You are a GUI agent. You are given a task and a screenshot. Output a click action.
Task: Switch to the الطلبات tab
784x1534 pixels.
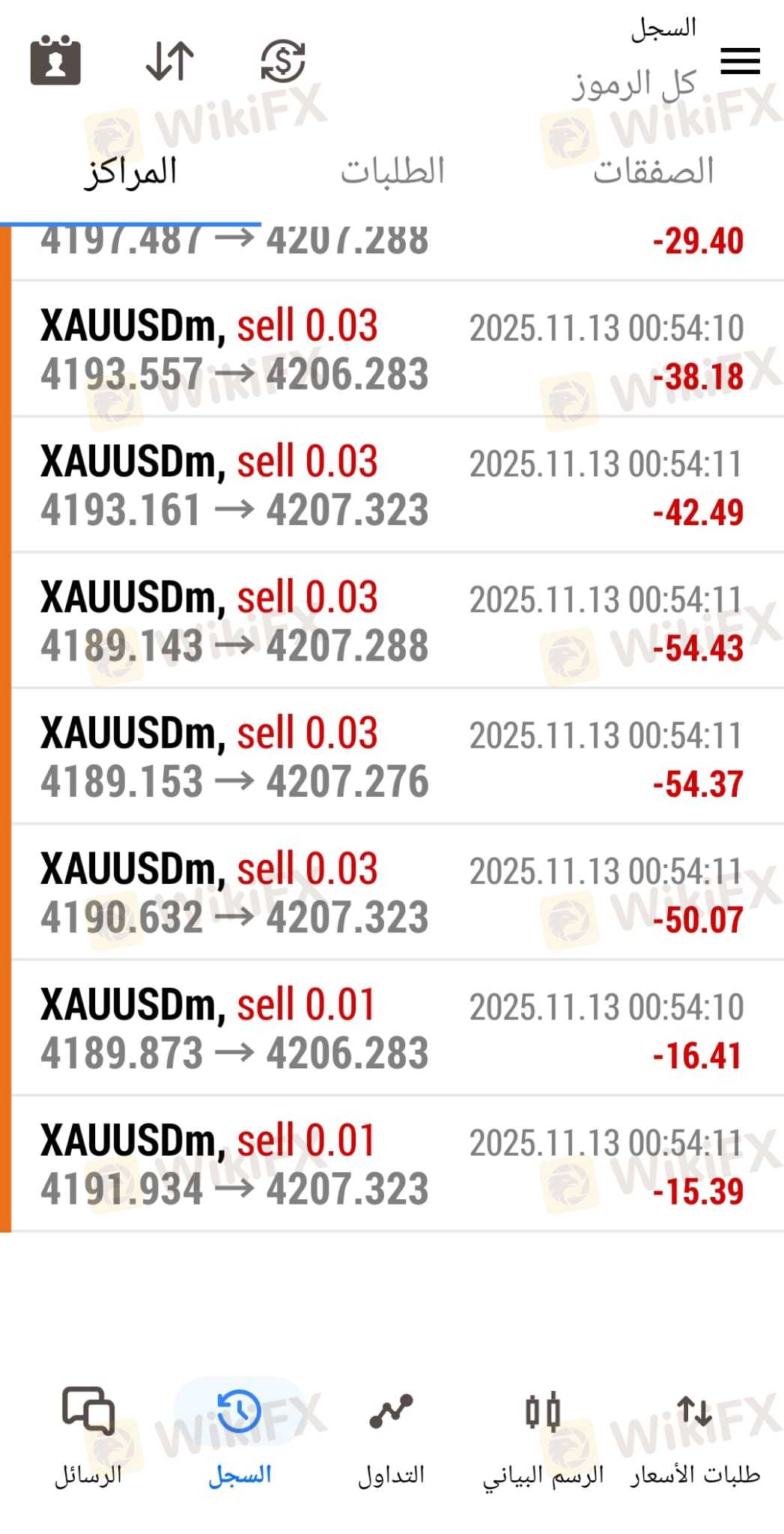(392, 172)
